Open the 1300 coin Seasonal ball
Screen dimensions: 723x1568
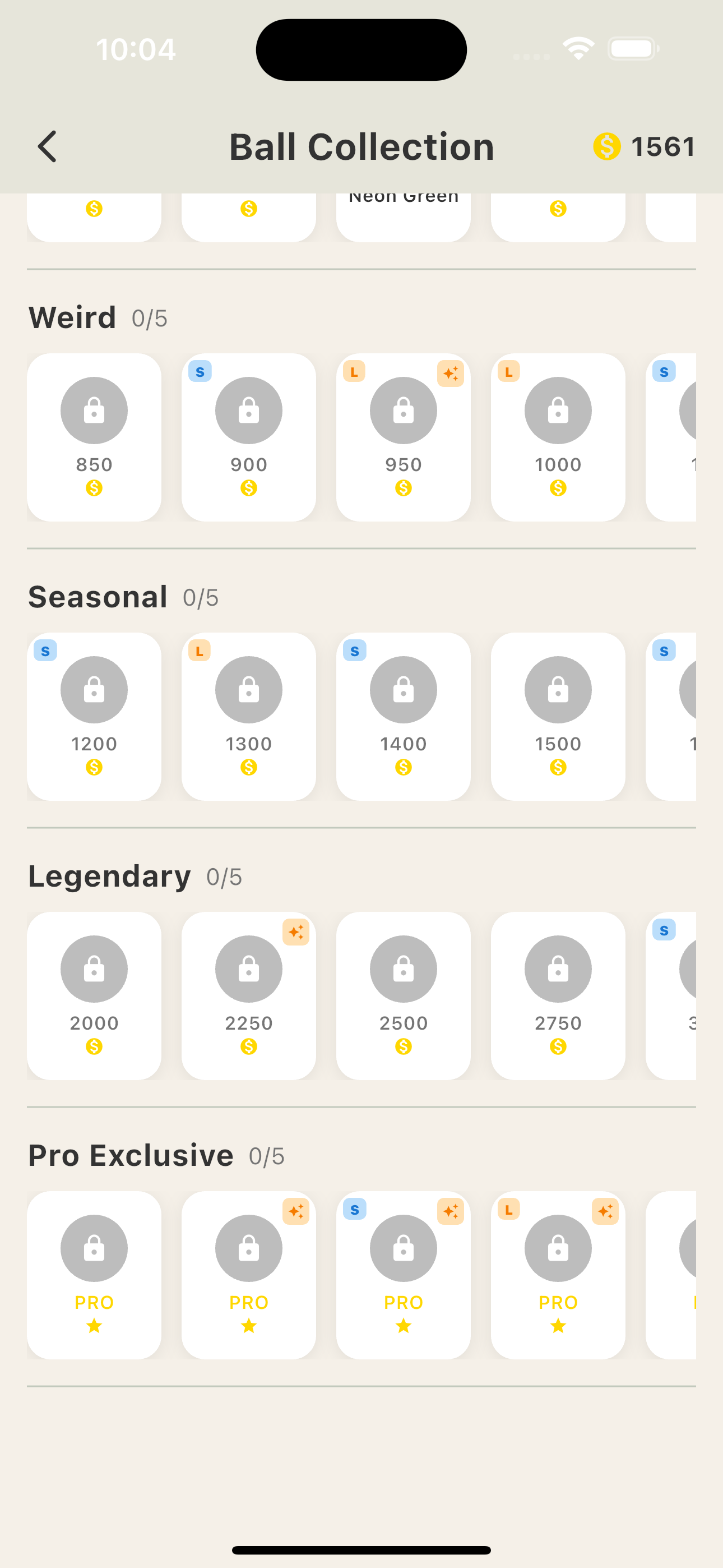click(249, 716)
